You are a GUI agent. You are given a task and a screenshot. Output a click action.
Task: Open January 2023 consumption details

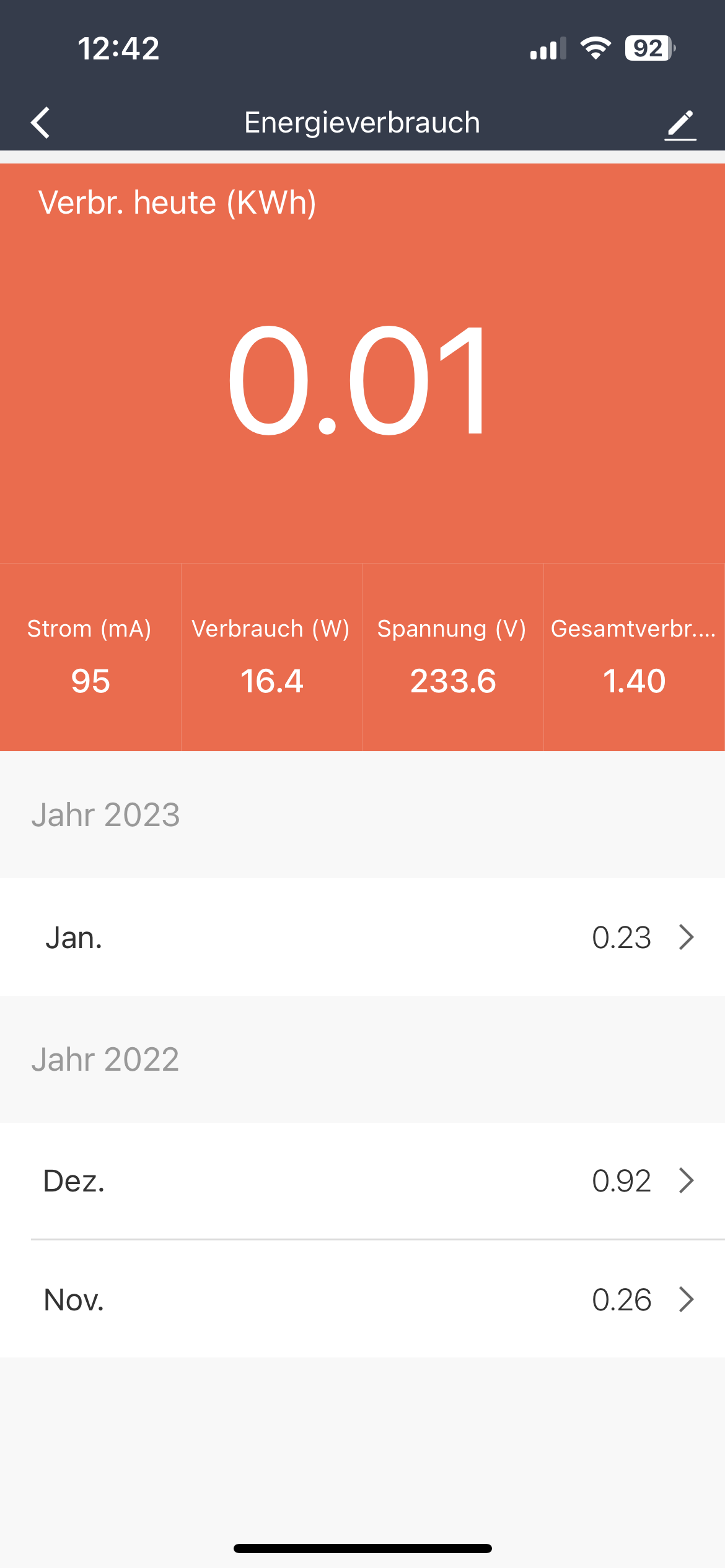362,937
